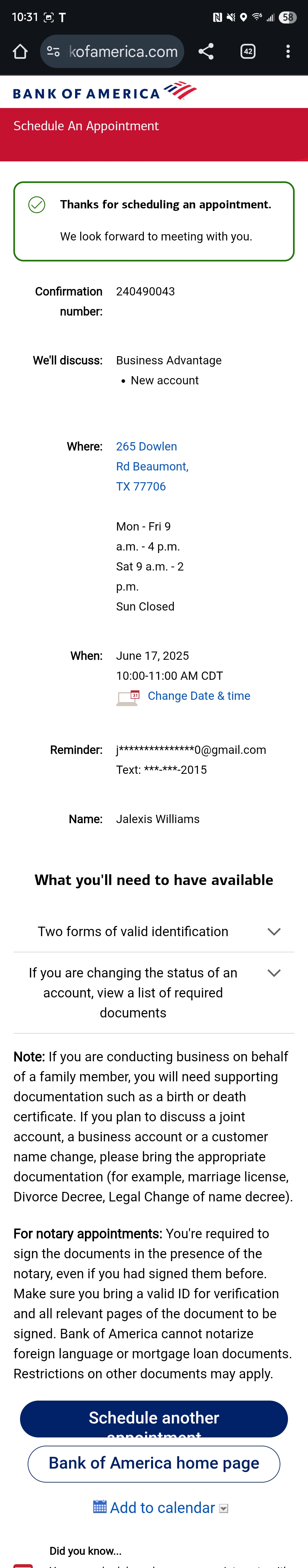Expand Two forms of valid identification
Screen dimensions: 308x1568
[154, 931]
